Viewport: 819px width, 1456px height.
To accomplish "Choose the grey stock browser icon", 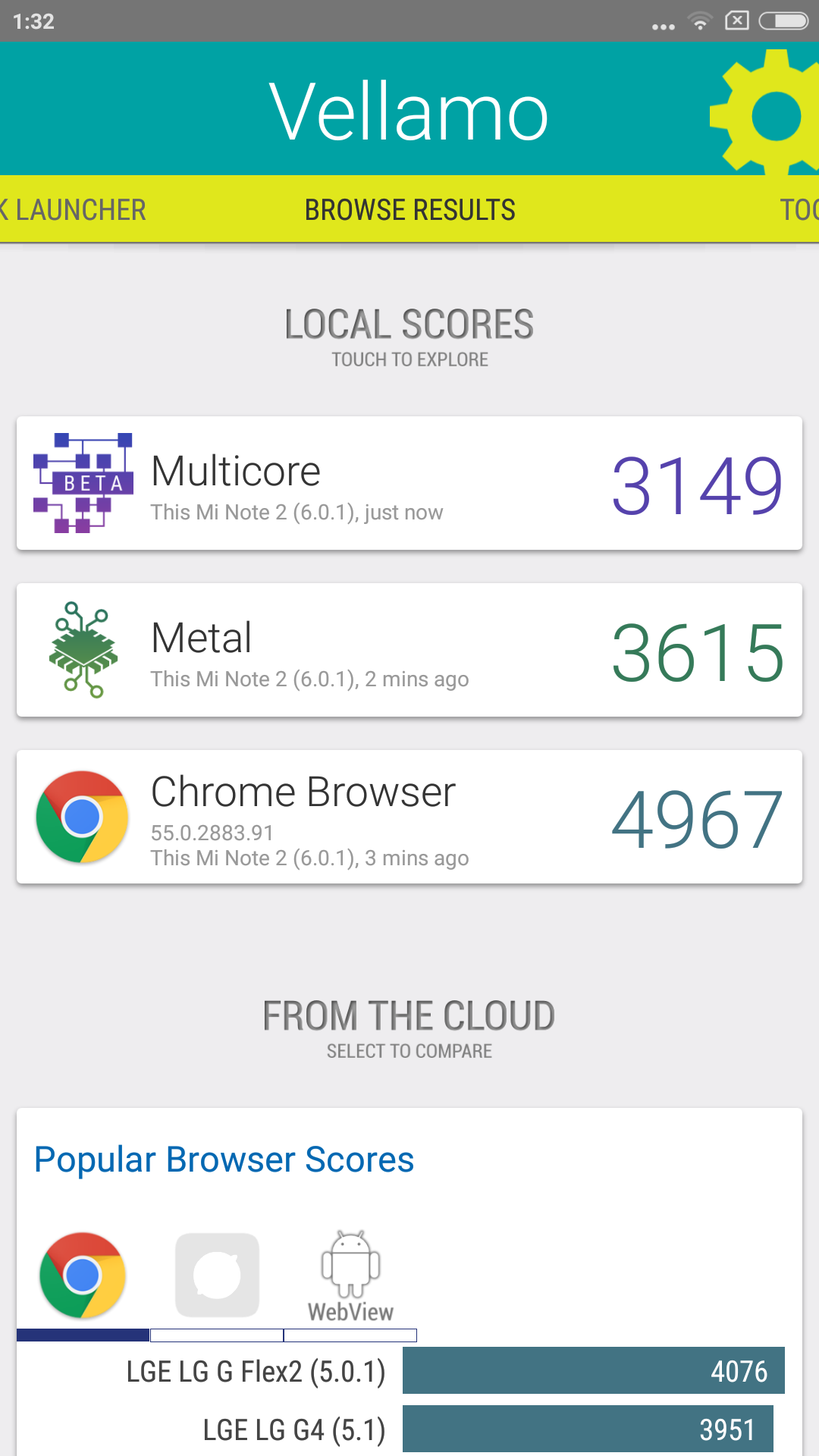I will coord(217,1276).
